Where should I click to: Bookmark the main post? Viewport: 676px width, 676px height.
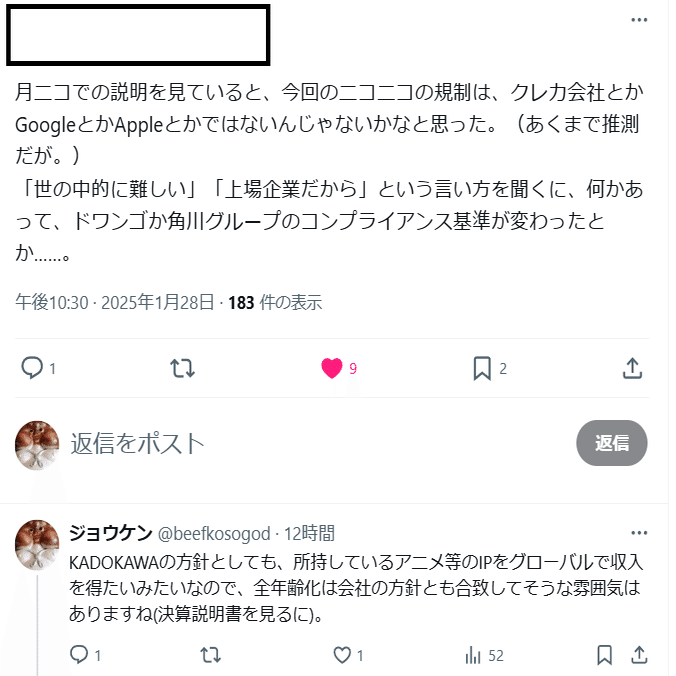482,368
